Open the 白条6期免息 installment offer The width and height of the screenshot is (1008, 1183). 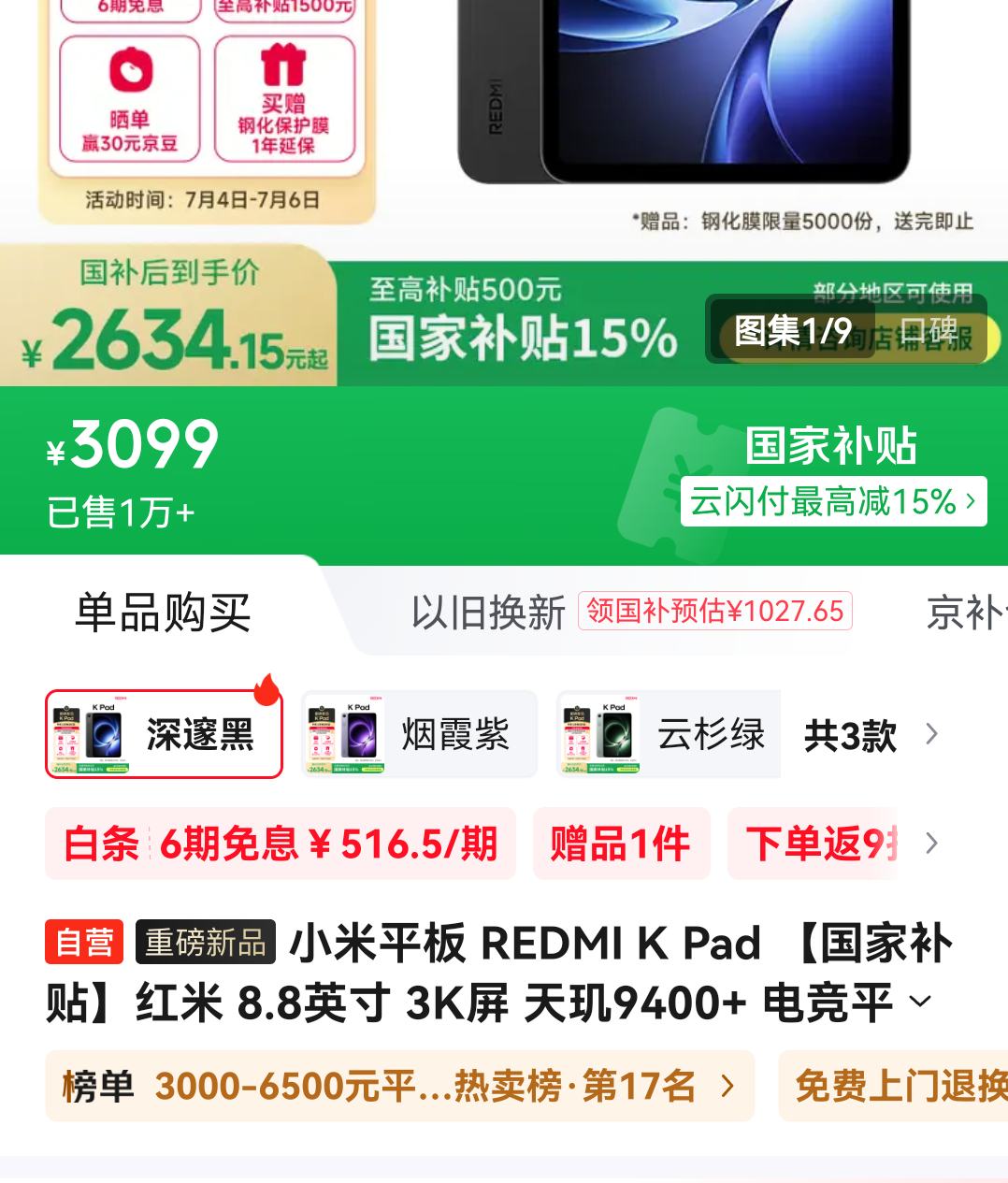point(281,844)
